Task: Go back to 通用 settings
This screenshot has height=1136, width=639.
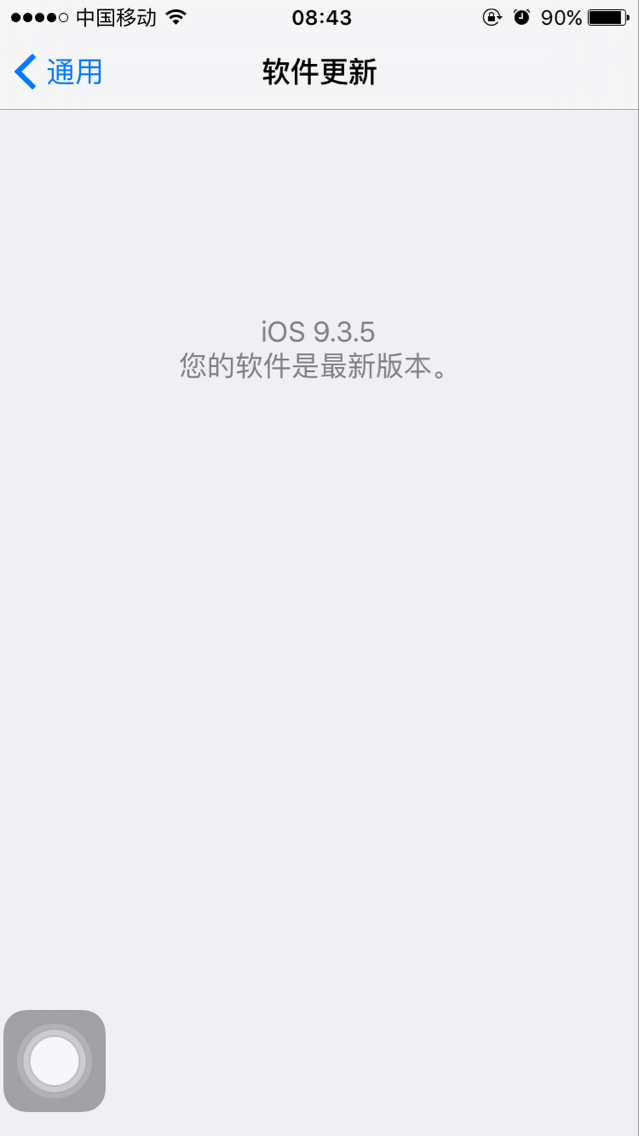Action: [x=58, y=72]
